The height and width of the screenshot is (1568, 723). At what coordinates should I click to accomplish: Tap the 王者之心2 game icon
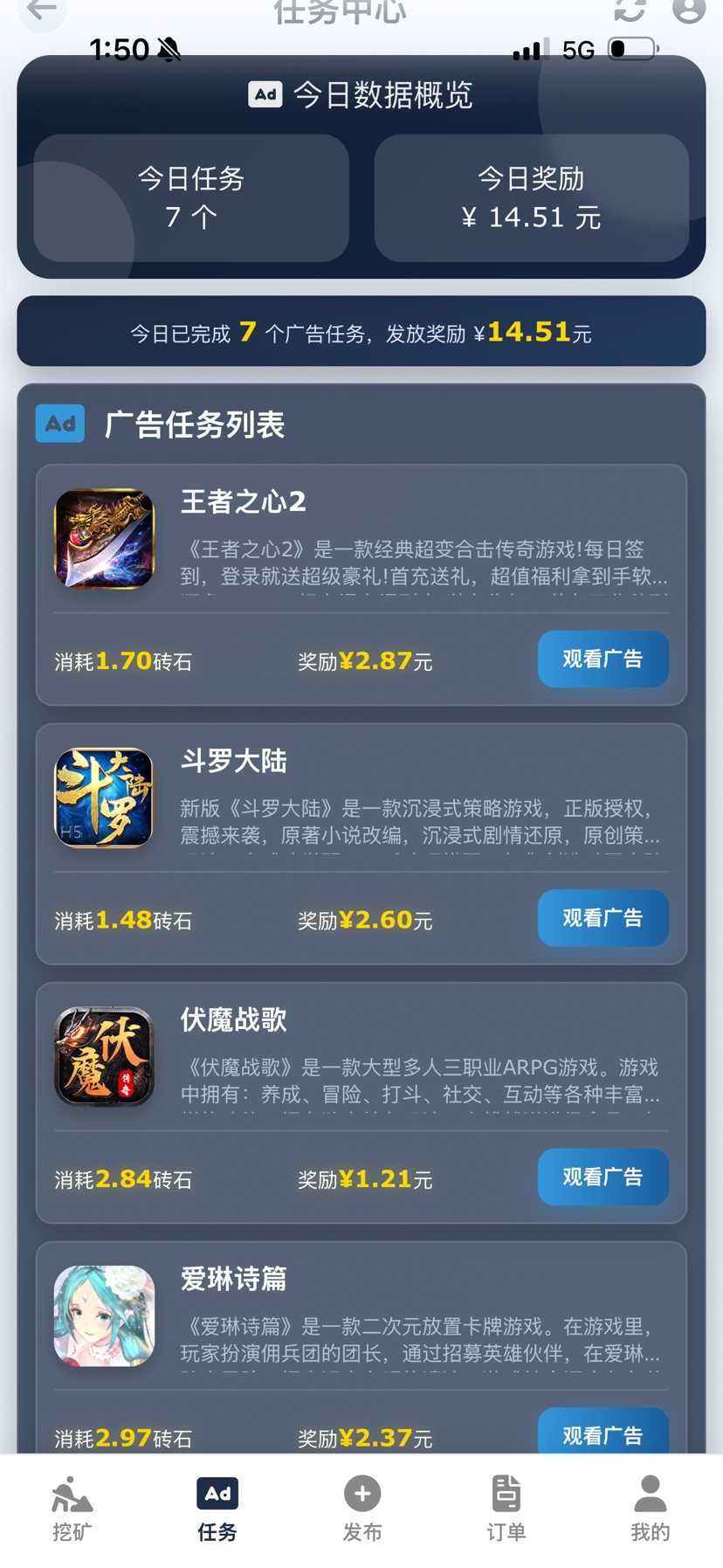(103, 538)
